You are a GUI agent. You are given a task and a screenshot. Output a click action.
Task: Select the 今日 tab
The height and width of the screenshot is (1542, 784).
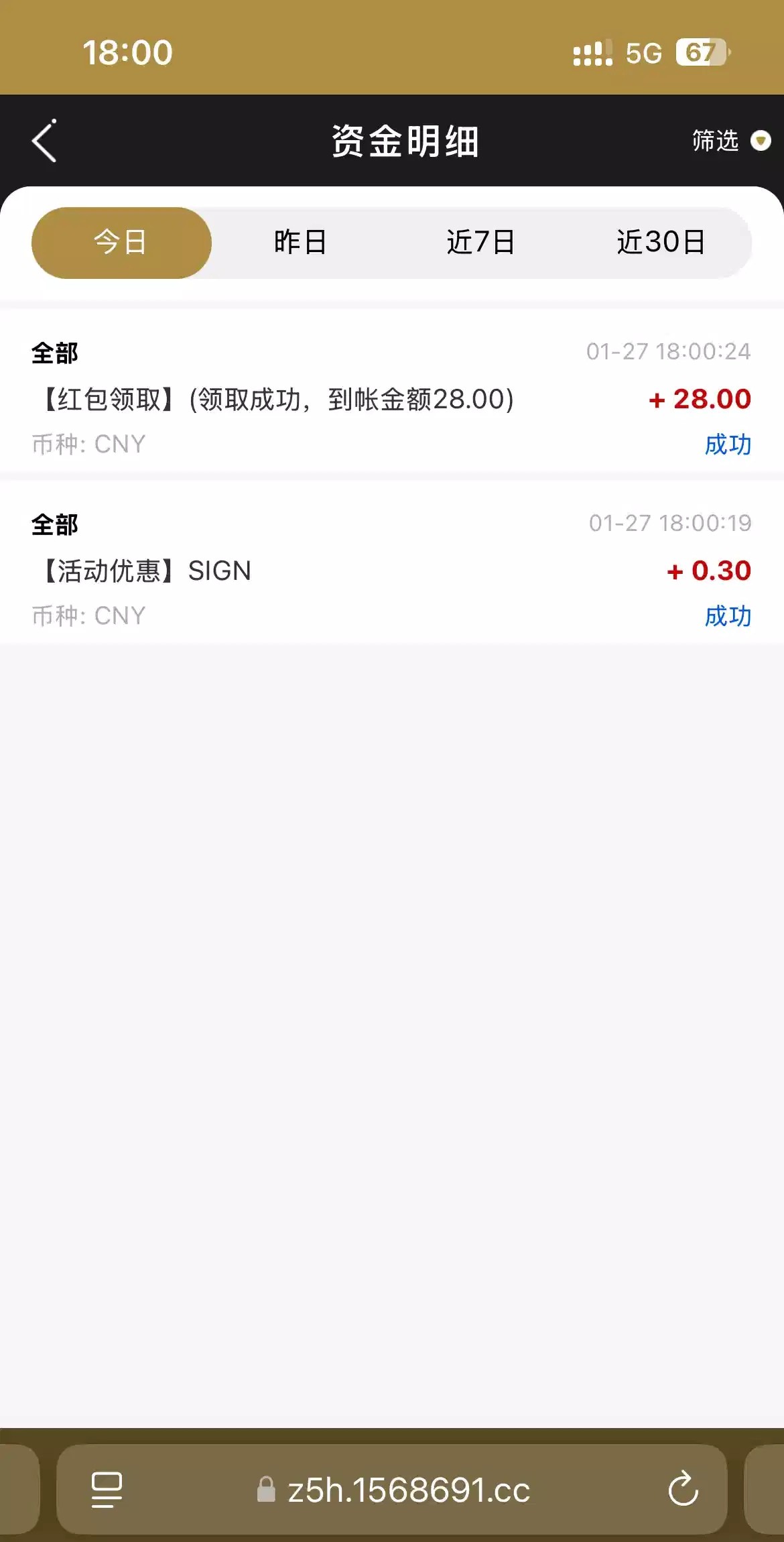(x=121, y=243)
